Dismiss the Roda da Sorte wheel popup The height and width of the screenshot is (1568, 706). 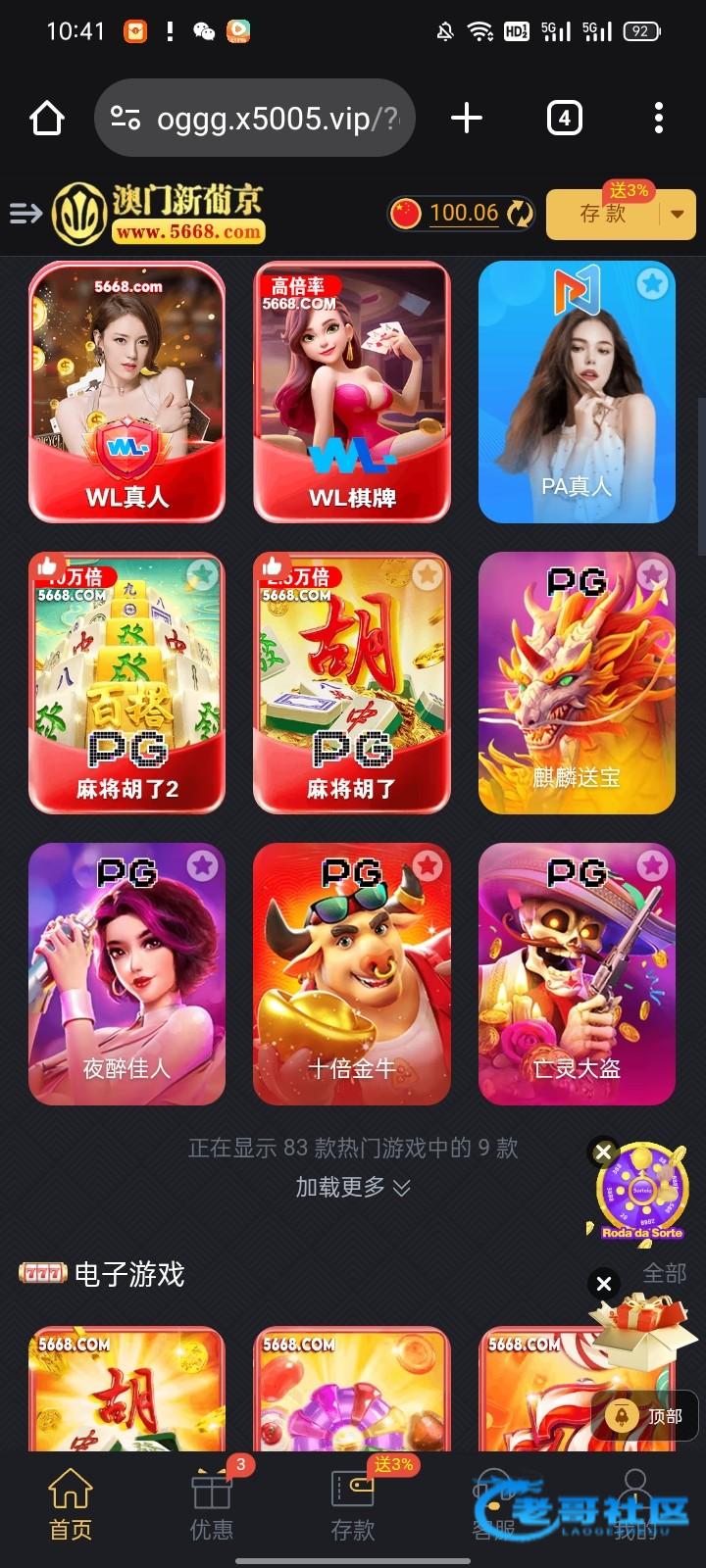click(604, 1152)
